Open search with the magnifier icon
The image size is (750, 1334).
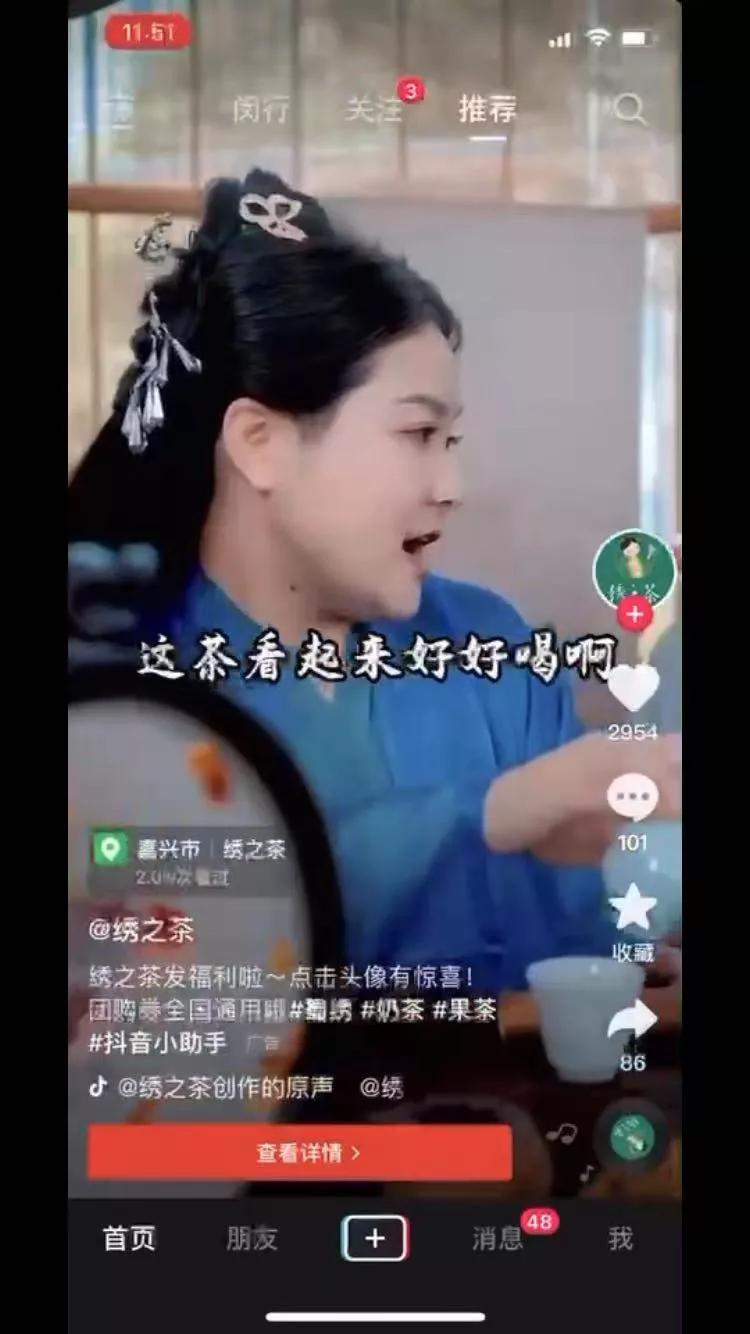[632, 110]
